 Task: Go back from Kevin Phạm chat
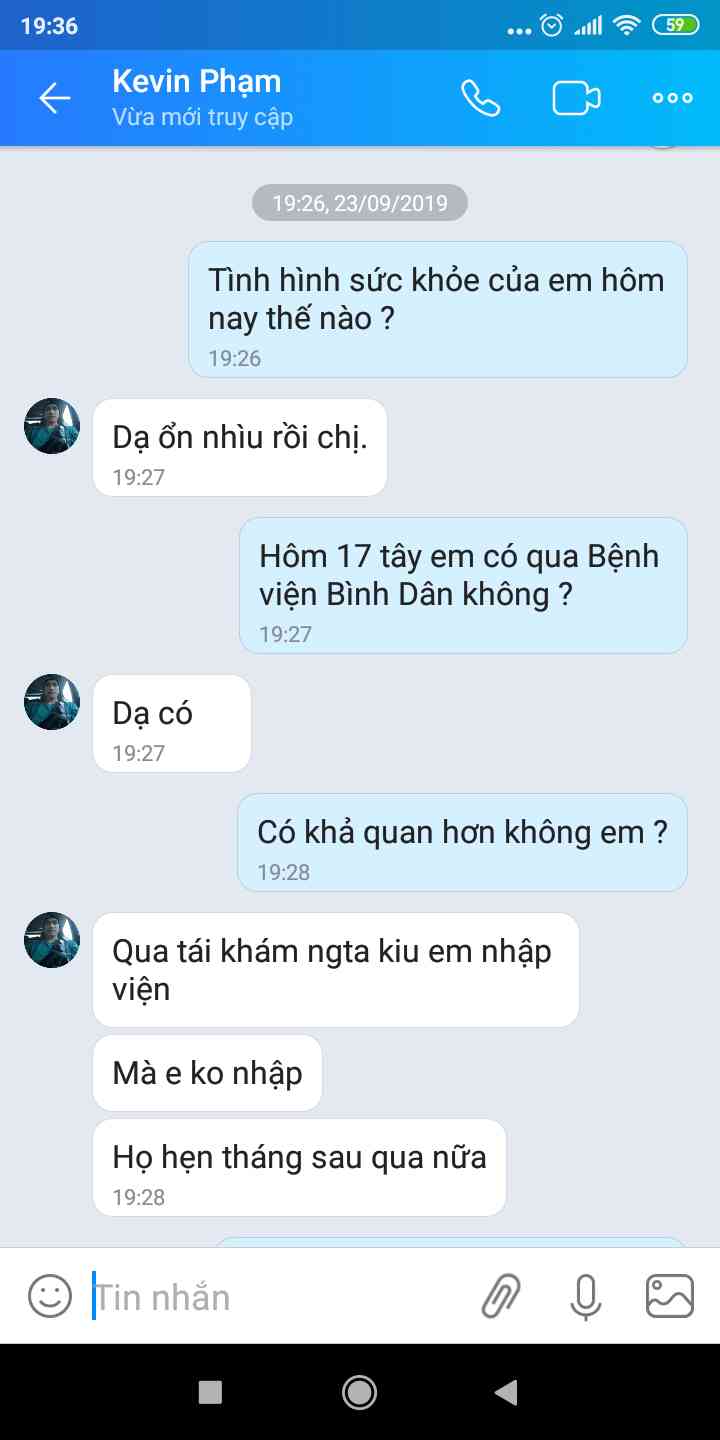point(54,98)
